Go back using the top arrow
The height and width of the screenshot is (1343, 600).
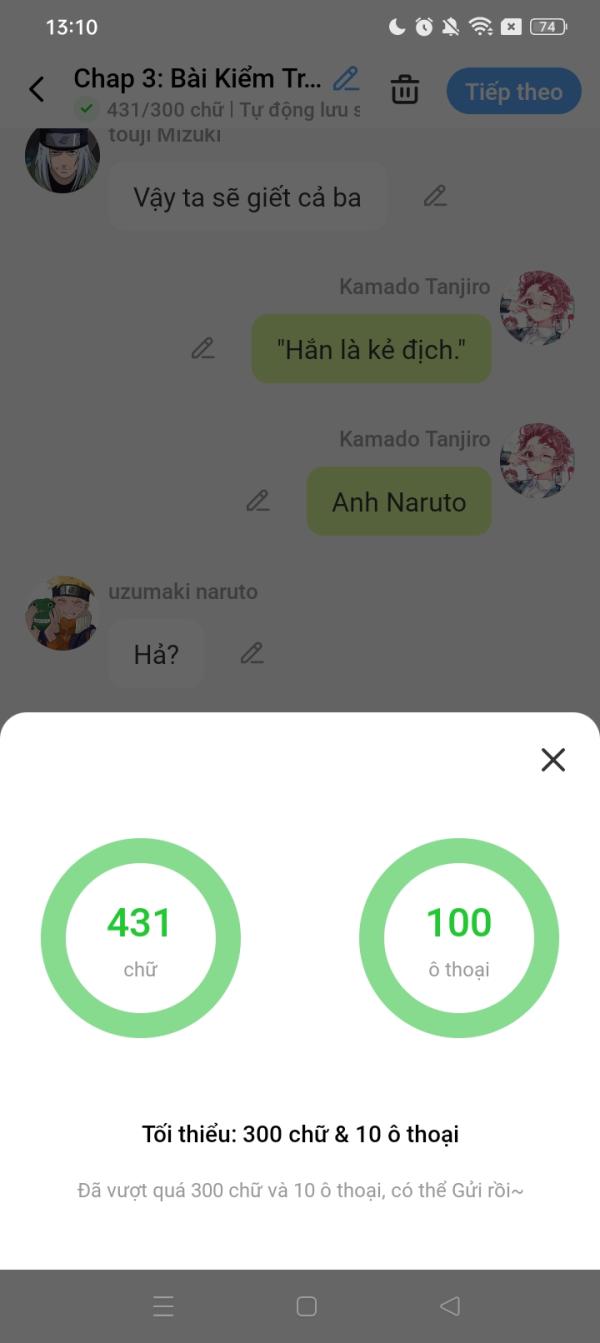pos(37,90)
